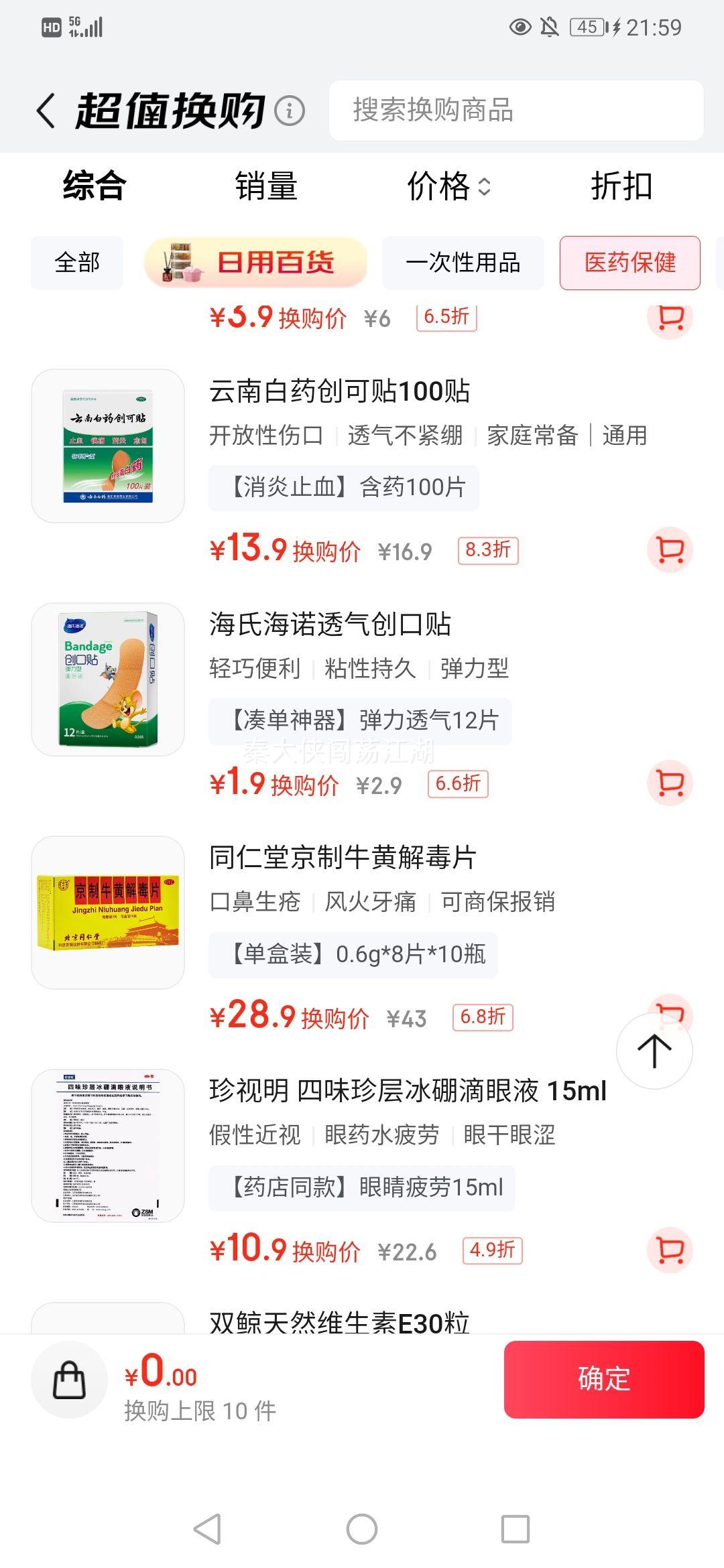This screenshot has height=1568, width=724.
Task: Sort products by 折扣
Action: pyautogui.click(x=621, y=186)
